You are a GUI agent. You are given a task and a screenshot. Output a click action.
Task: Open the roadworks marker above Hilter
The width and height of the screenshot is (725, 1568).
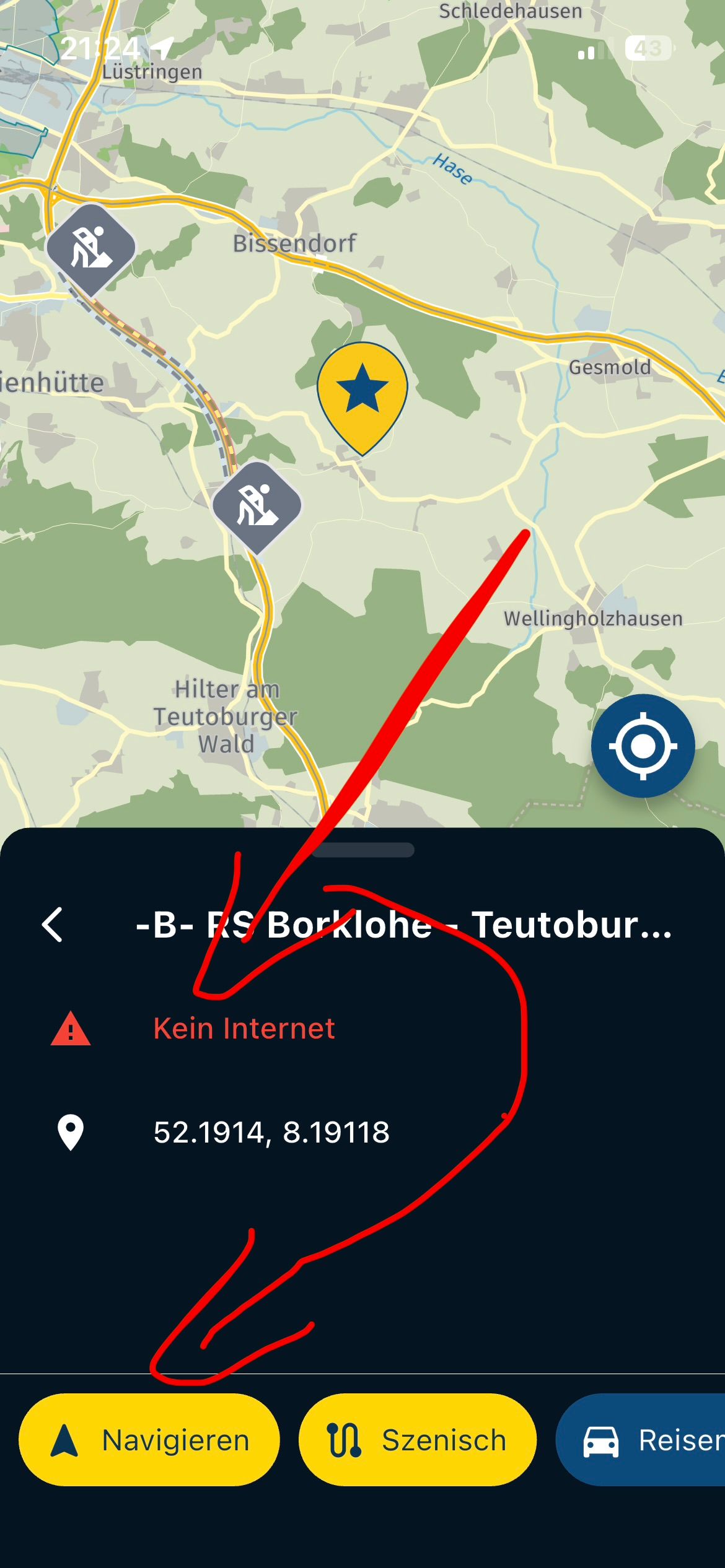coord(257,506)
